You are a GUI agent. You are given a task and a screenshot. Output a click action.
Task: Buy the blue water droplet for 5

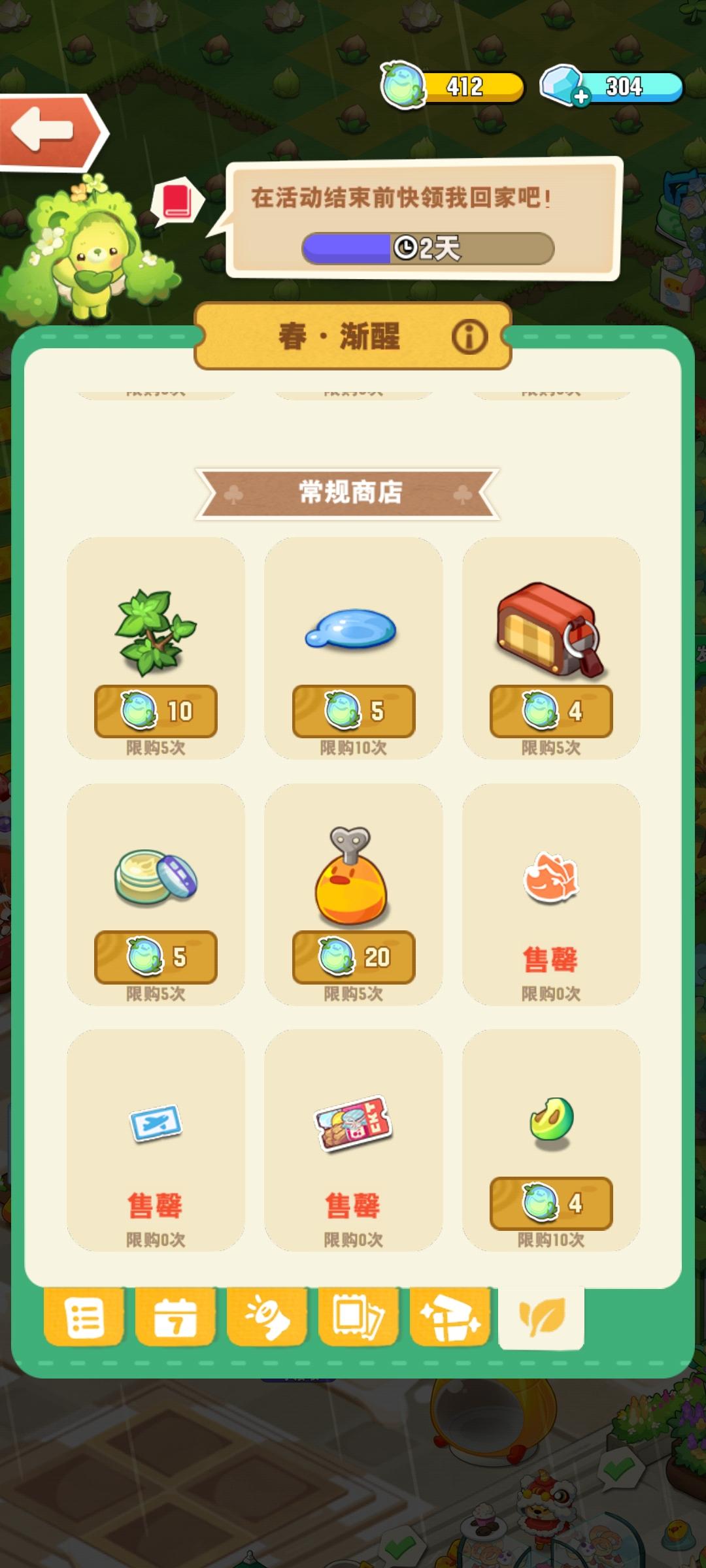(x=353, y=711)
